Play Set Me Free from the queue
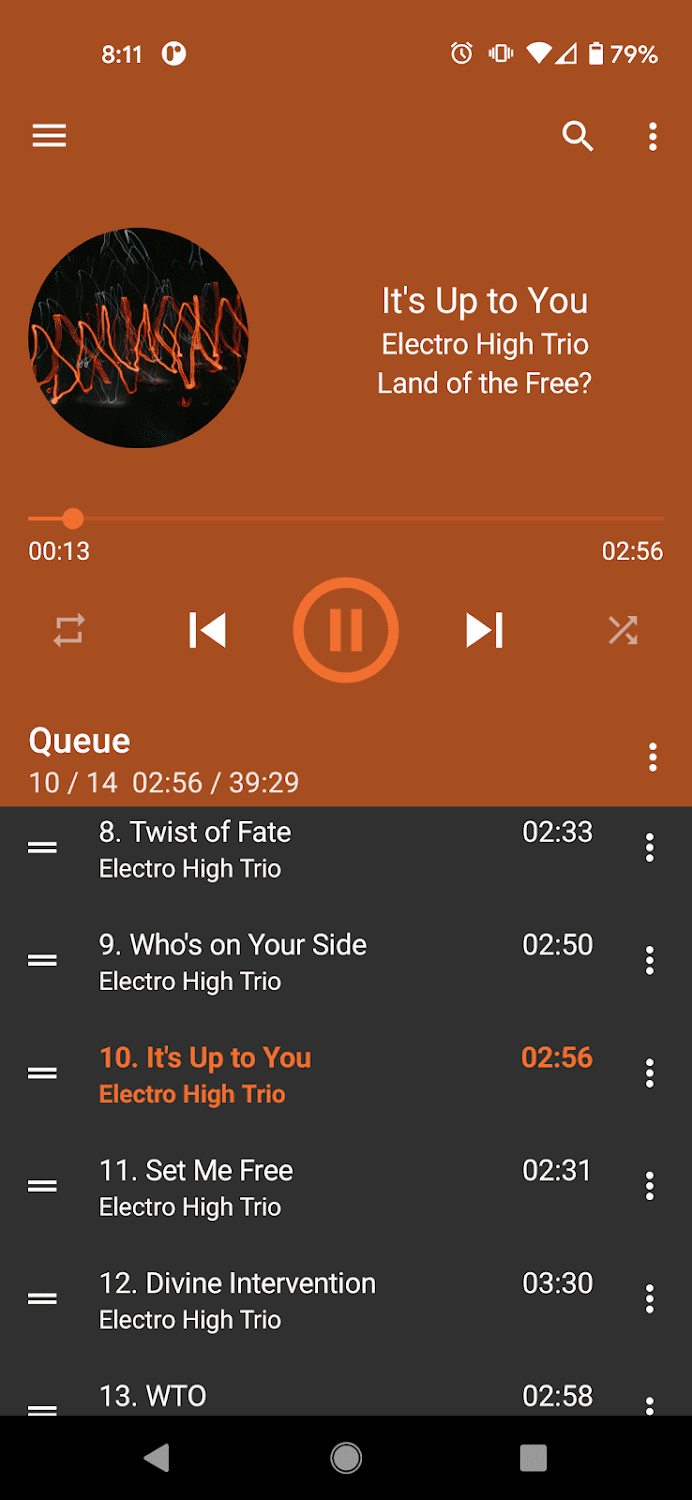 (300, 1187)
